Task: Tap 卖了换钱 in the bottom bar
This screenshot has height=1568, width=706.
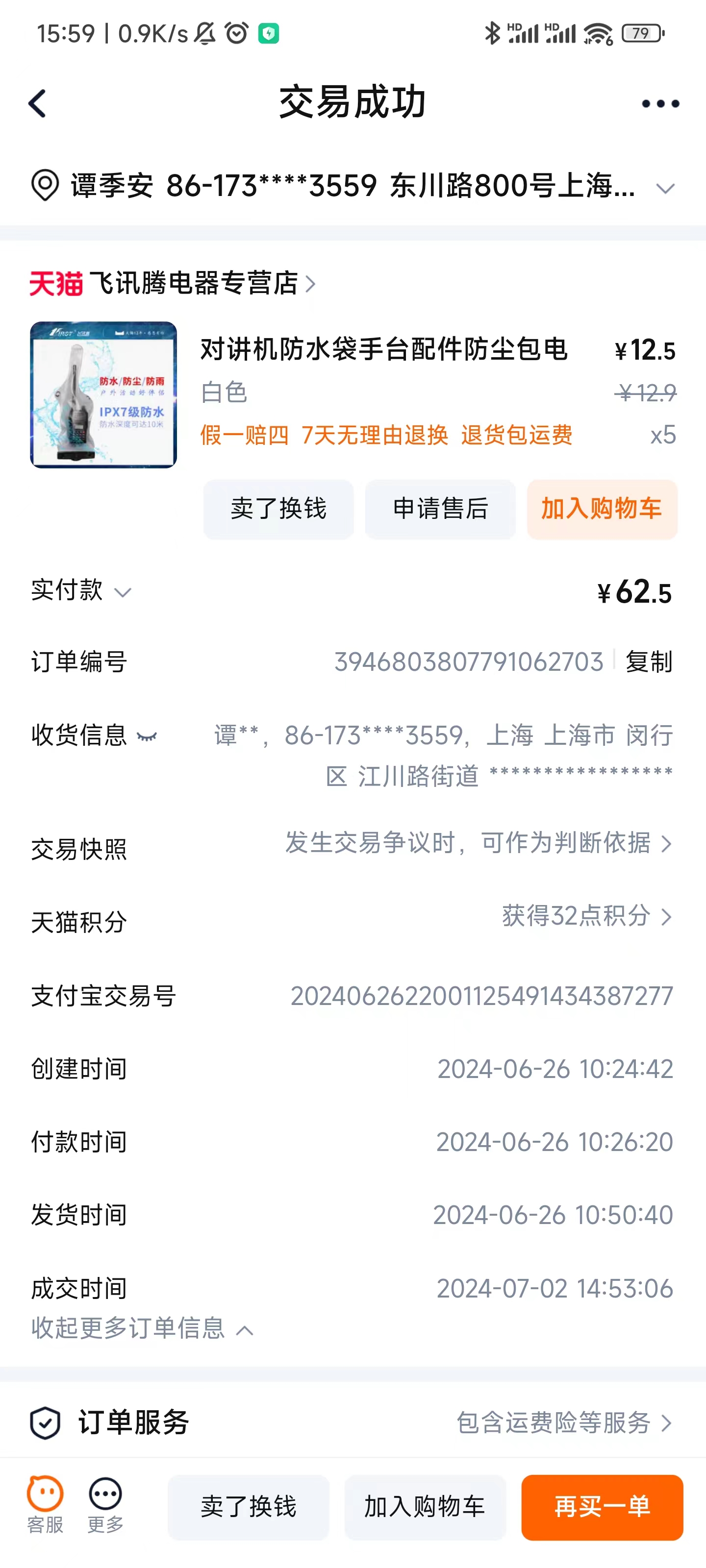Action: 249,1507
